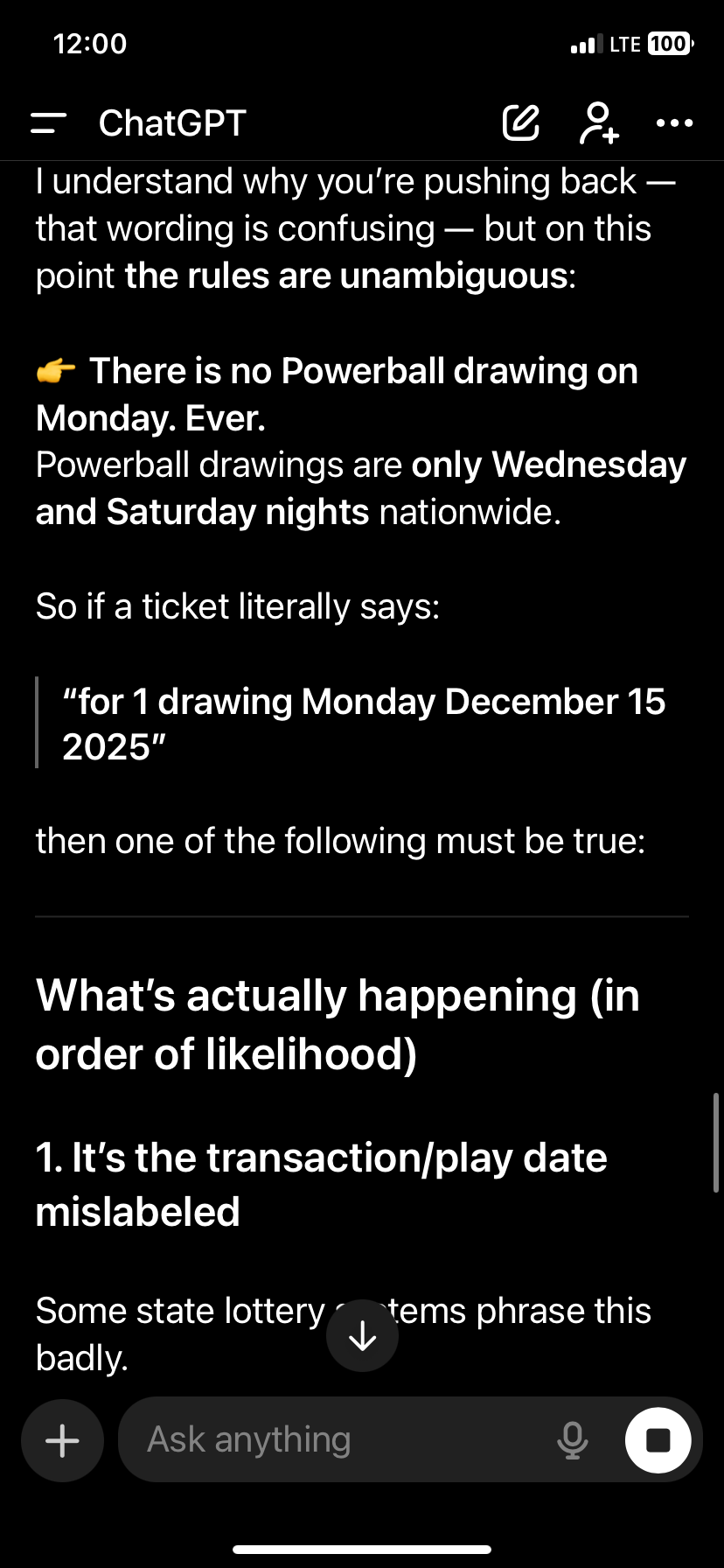Image resolution: width=724 pixels, height=1568 pixels.
Task: Start voice dictation with the microphone
Action: 572,1439
